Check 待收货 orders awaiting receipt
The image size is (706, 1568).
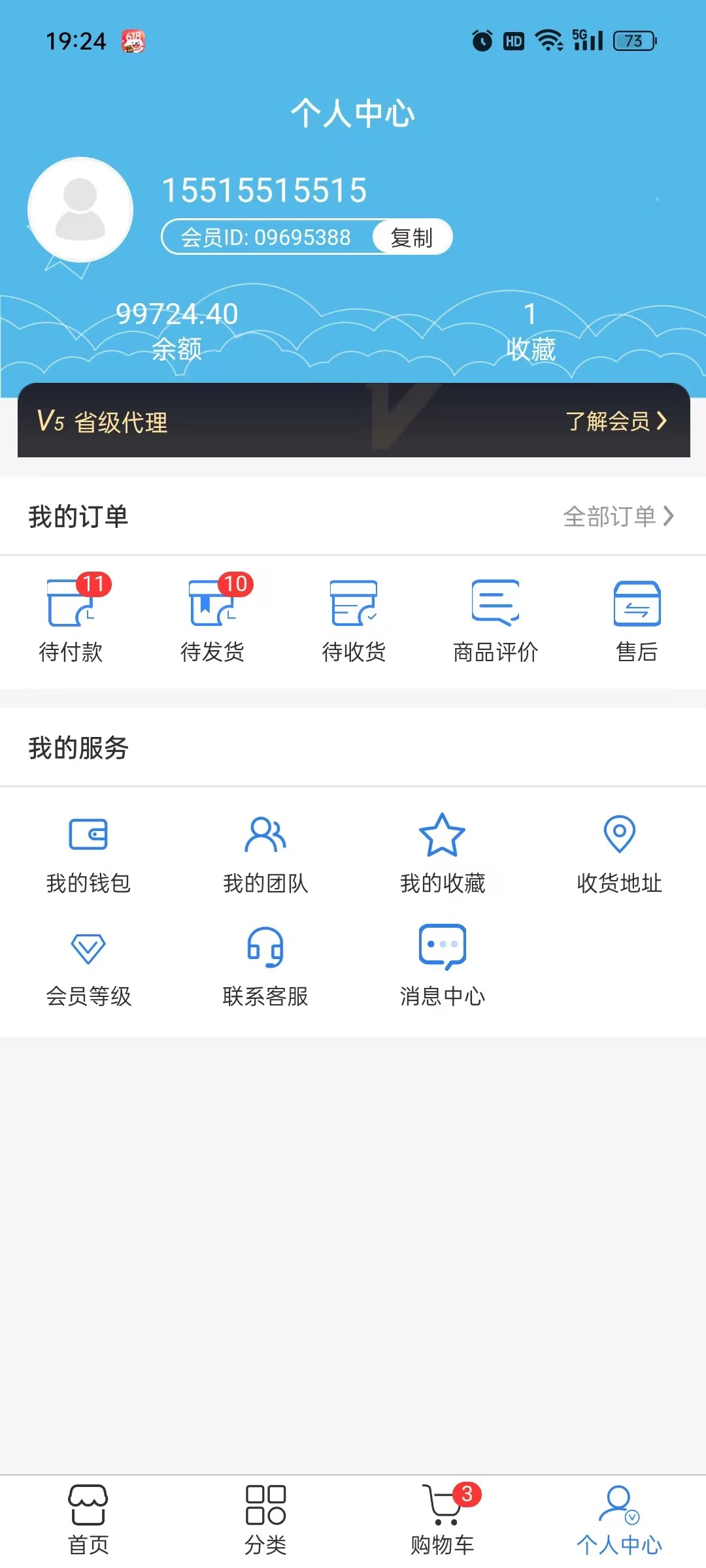click(x=354, y=621)
